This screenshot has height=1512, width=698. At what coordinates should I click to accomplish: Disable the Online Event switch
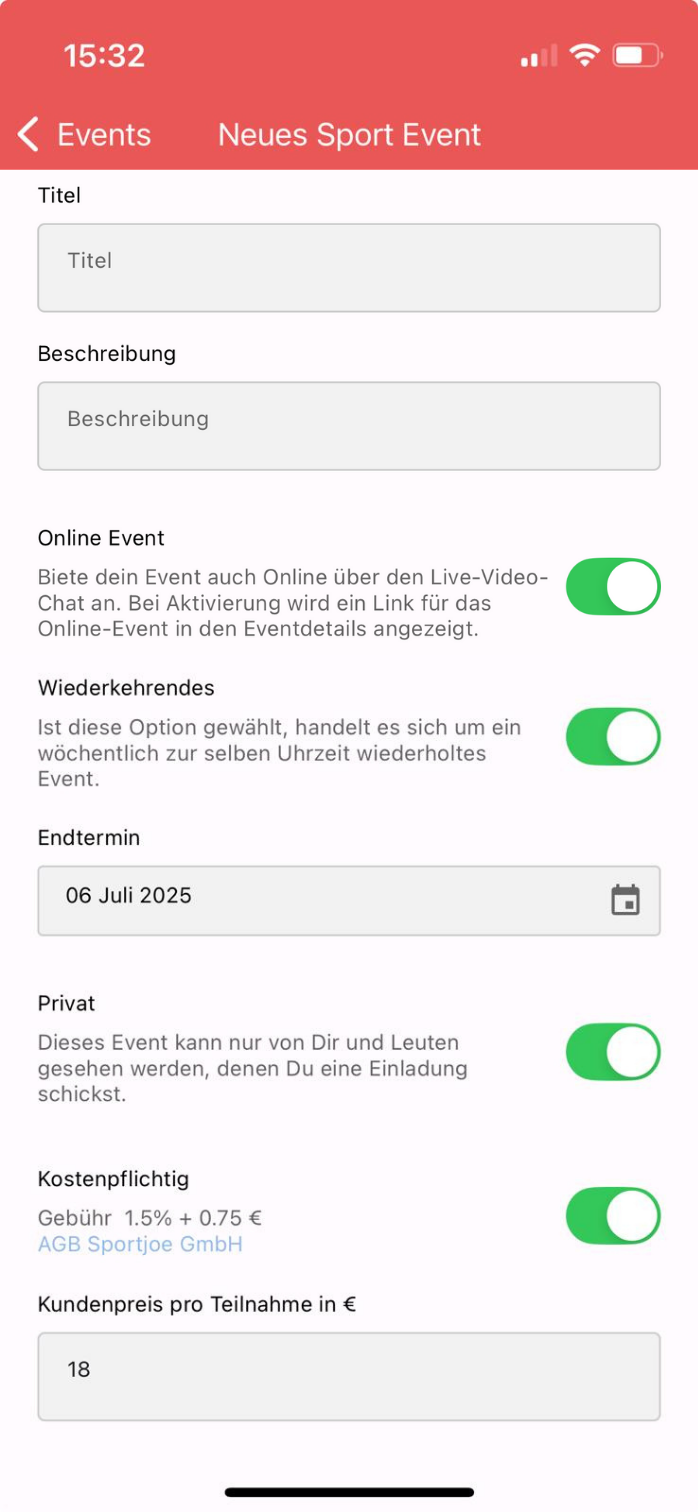click(613, 586)
